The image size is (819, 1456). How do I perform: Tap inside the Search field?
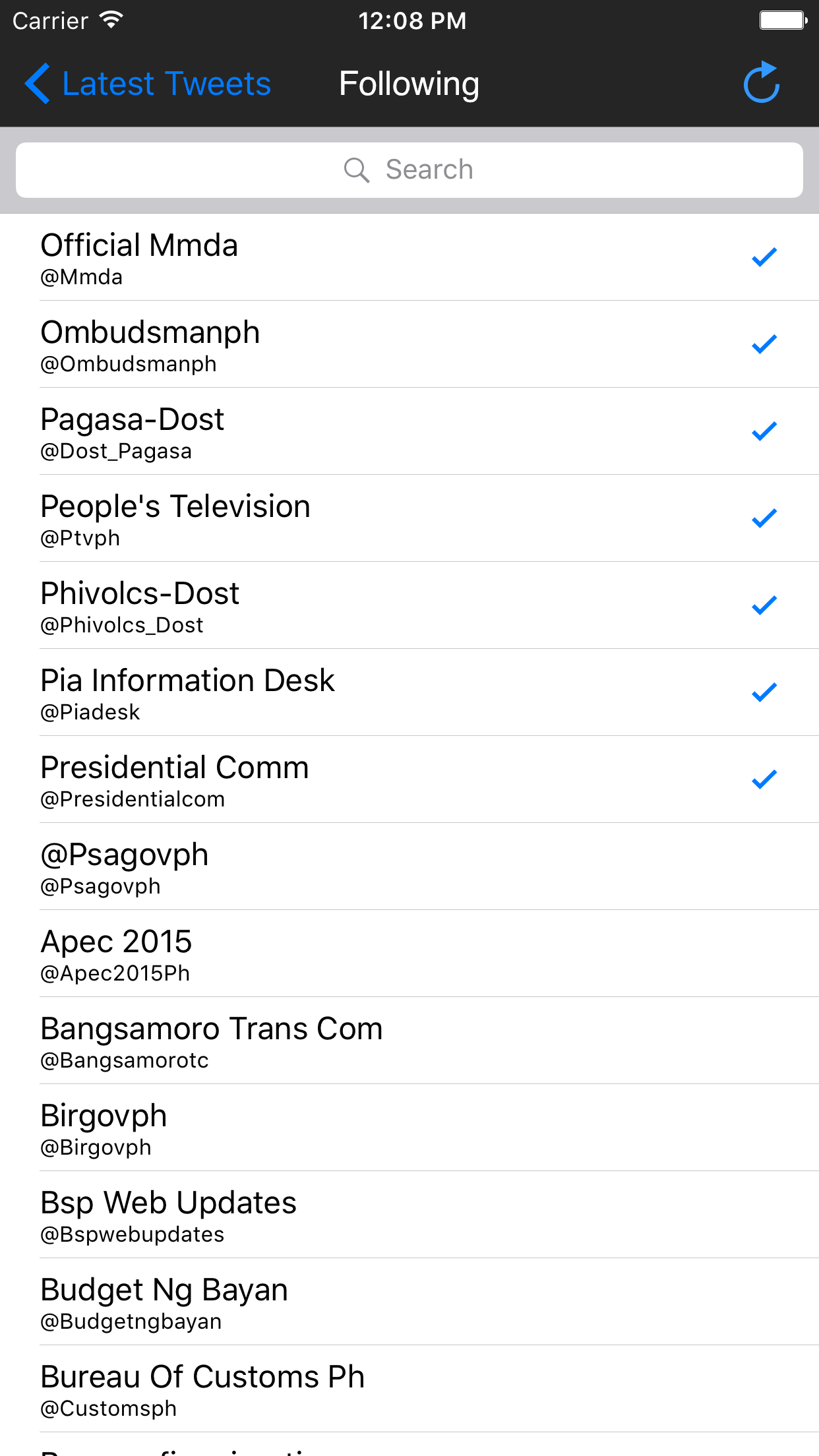[x=409, y=169]
